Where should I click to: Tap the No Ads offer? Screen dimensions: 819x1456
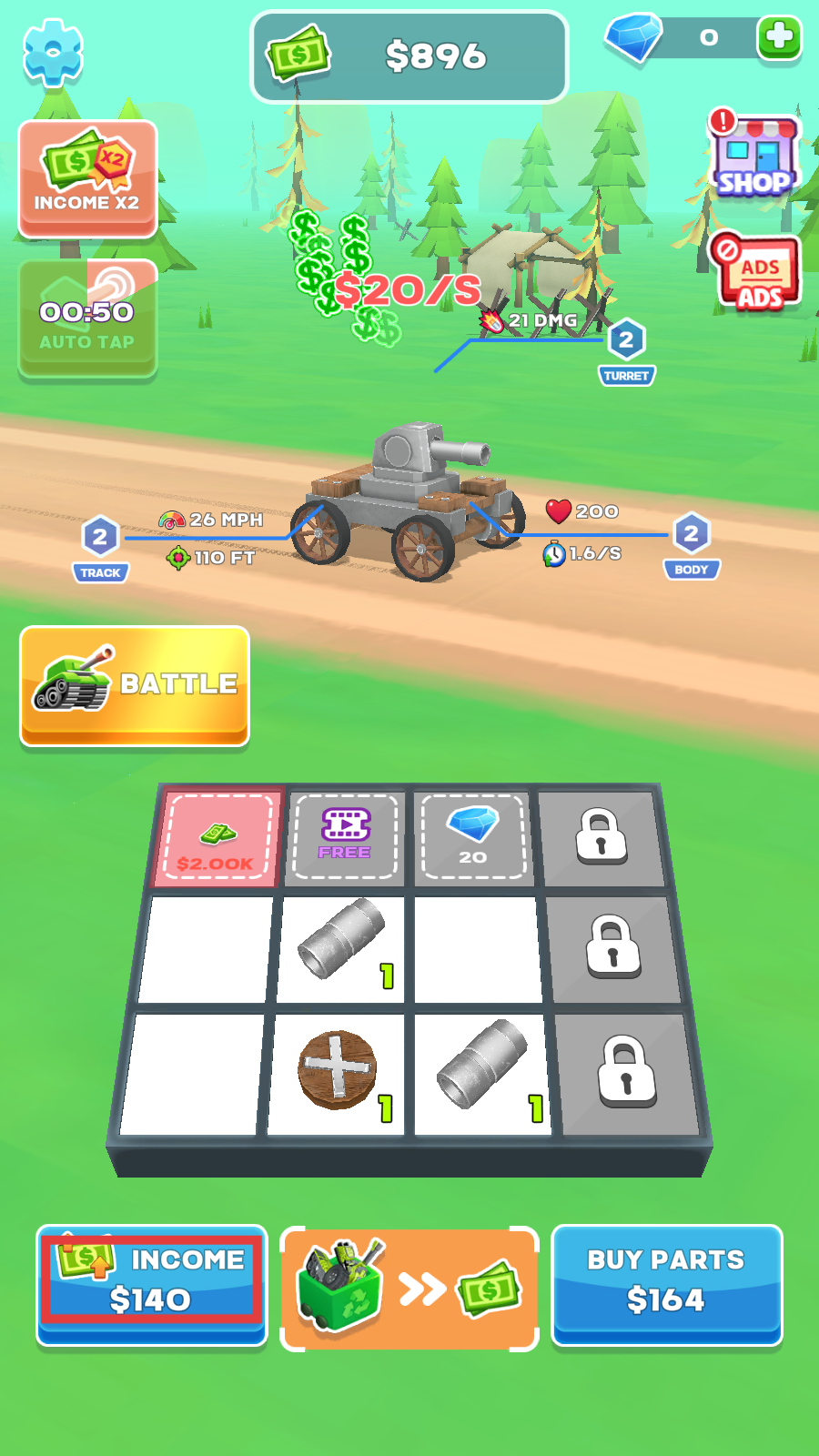(x=755, y=272)
